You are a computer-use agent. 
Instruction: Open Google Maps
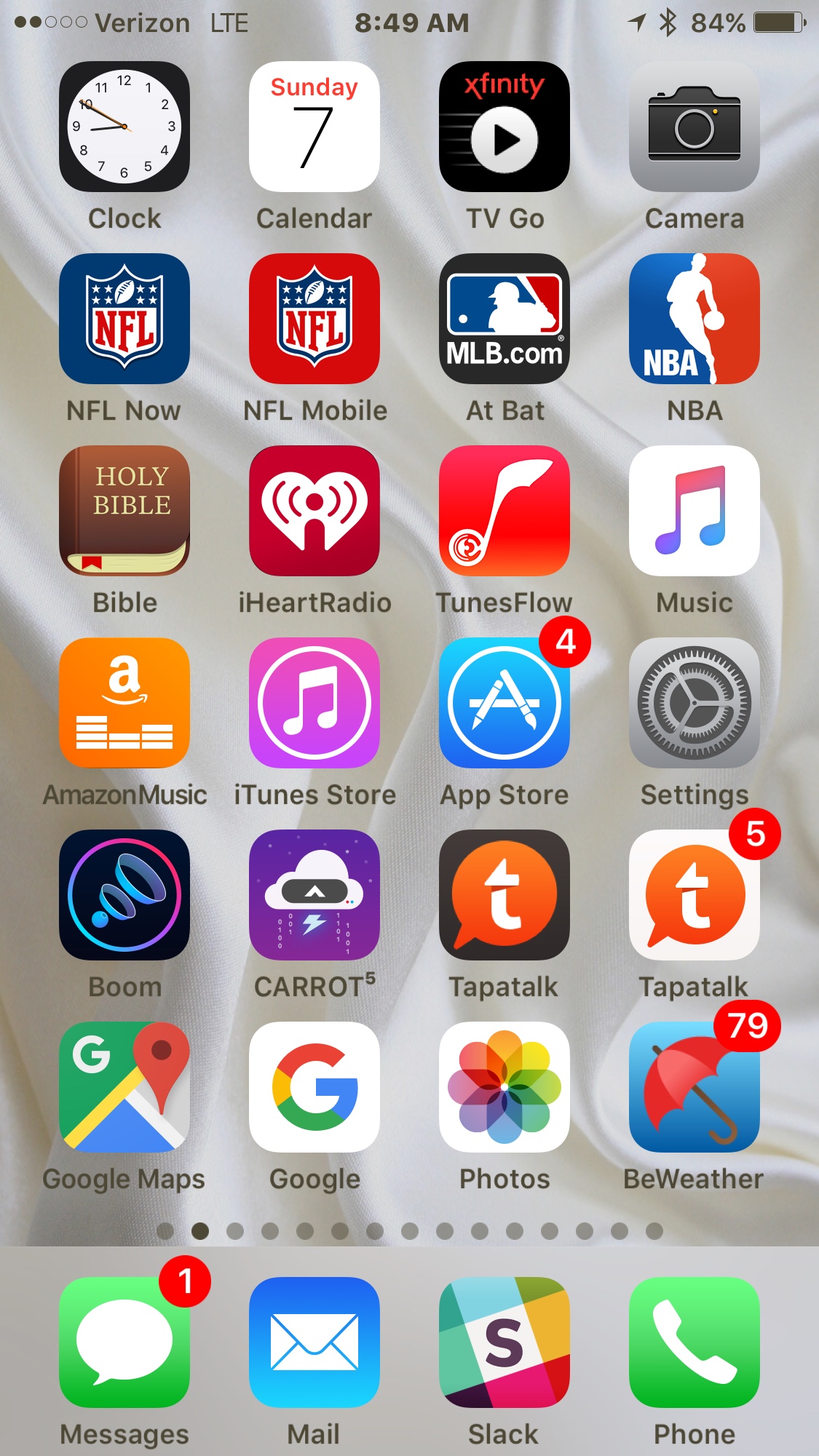(x=124, y=1087)
